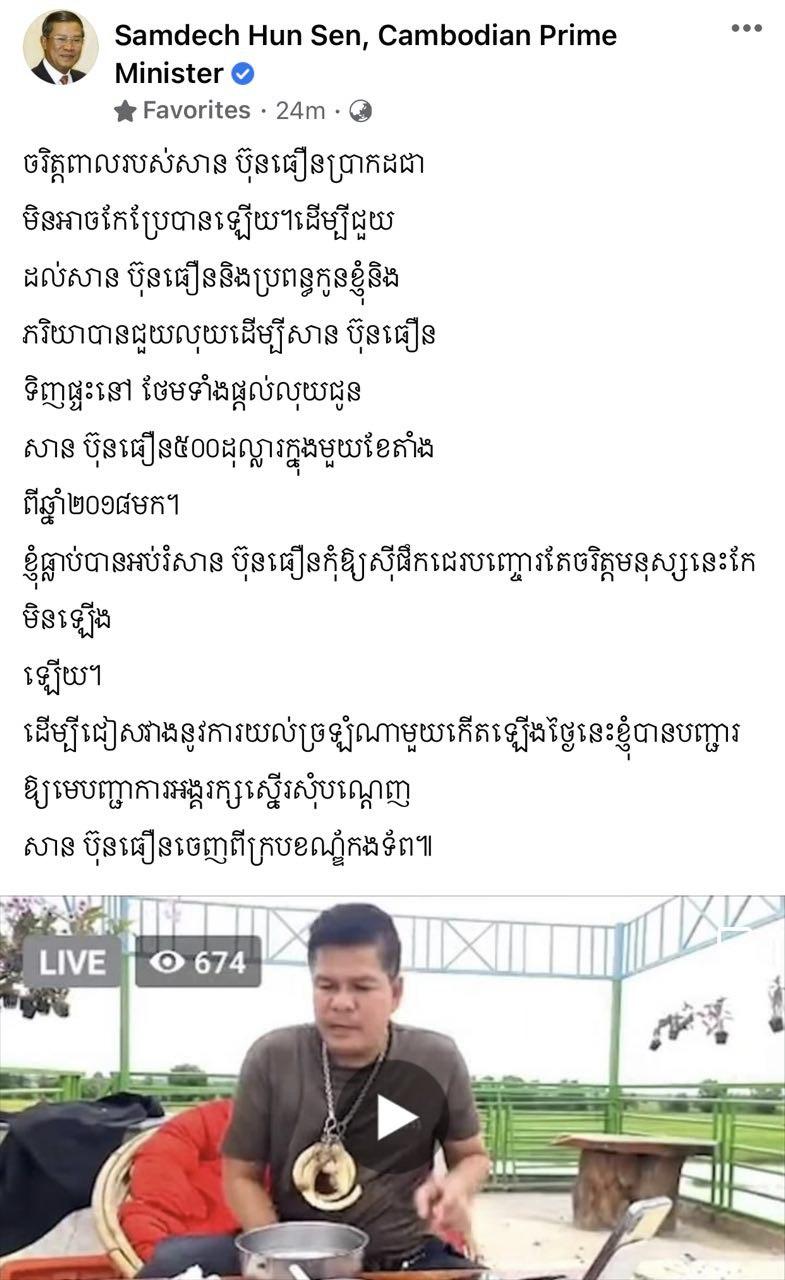Open Samdech Hun Sen's profile picture
Image resolution: width=785 pixels, height=1280 pixels.
coord(60,47)
